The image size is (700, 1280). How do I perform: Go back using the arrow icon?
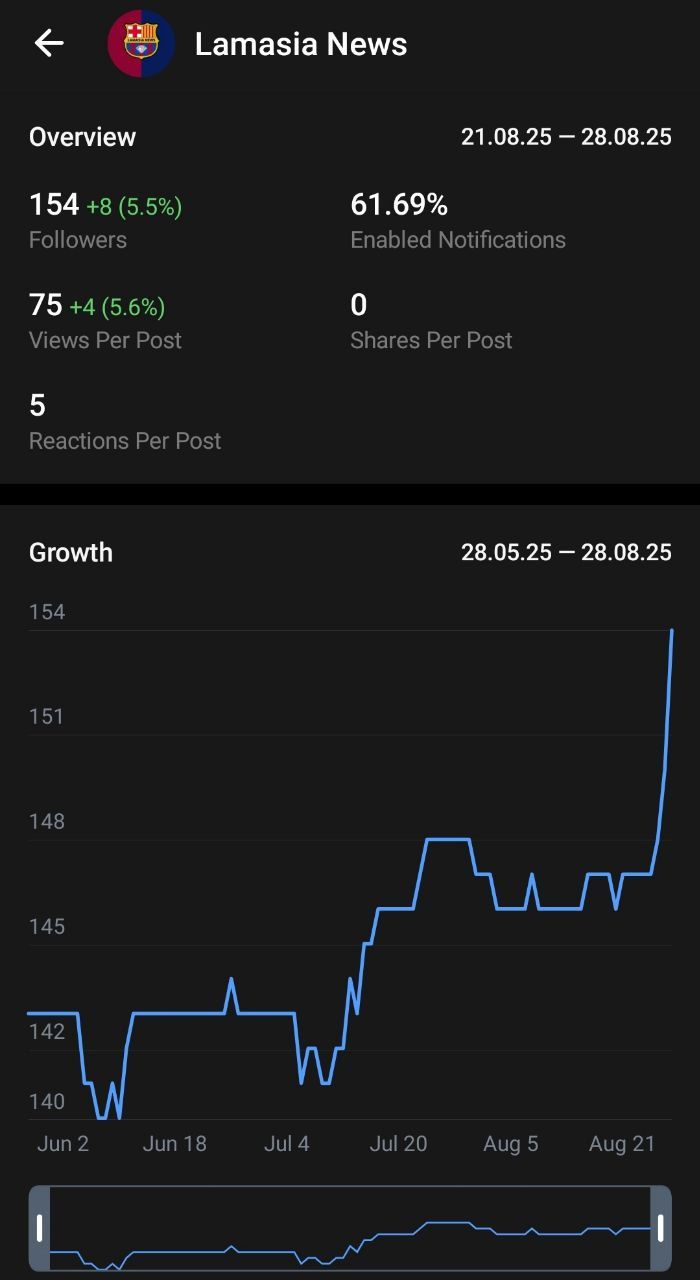49,43
